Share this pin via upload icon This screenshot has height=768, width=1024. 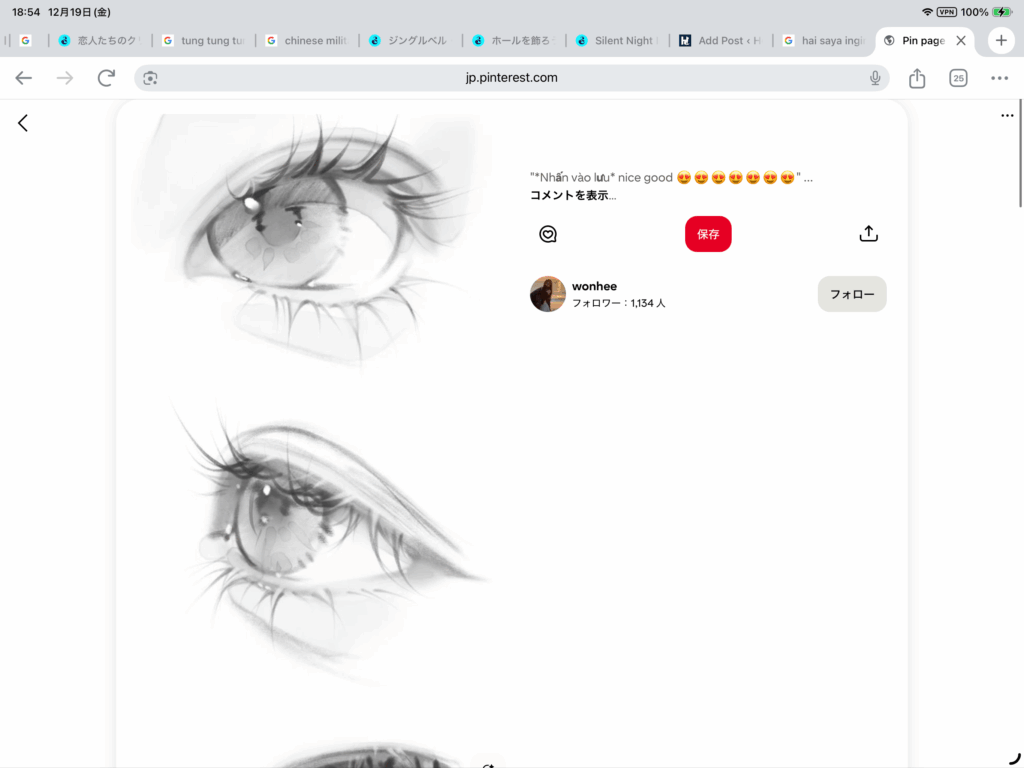click(x=868, y=234)
